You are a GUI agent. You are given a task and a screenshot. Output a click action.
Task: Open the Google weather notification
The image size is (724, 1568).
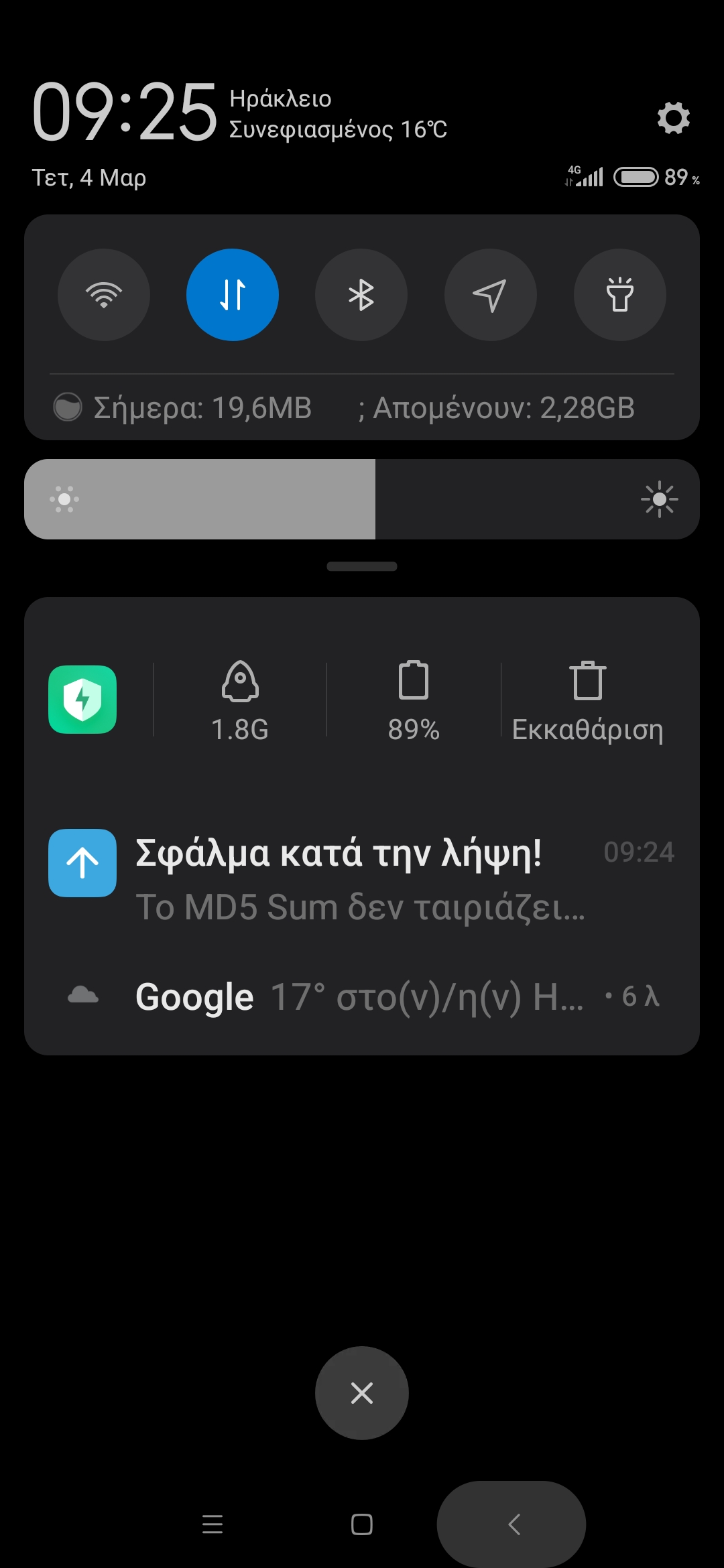tap(362, 996)
